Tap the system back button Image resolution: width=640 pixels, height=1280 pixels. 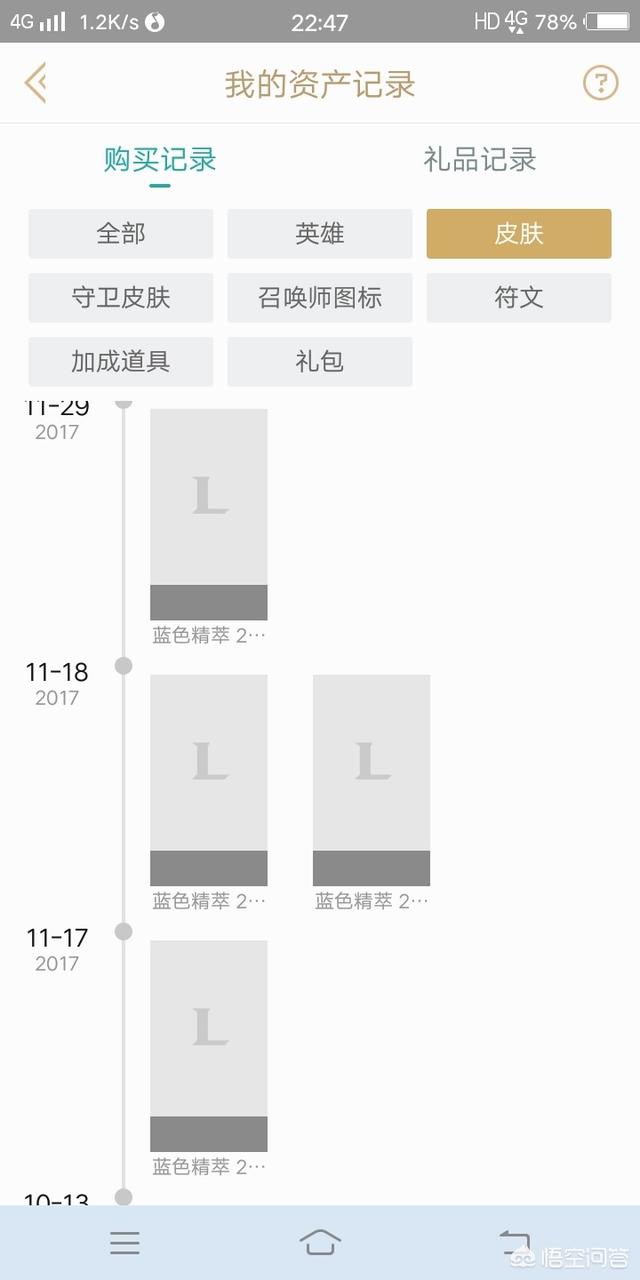pos(515,1242)
